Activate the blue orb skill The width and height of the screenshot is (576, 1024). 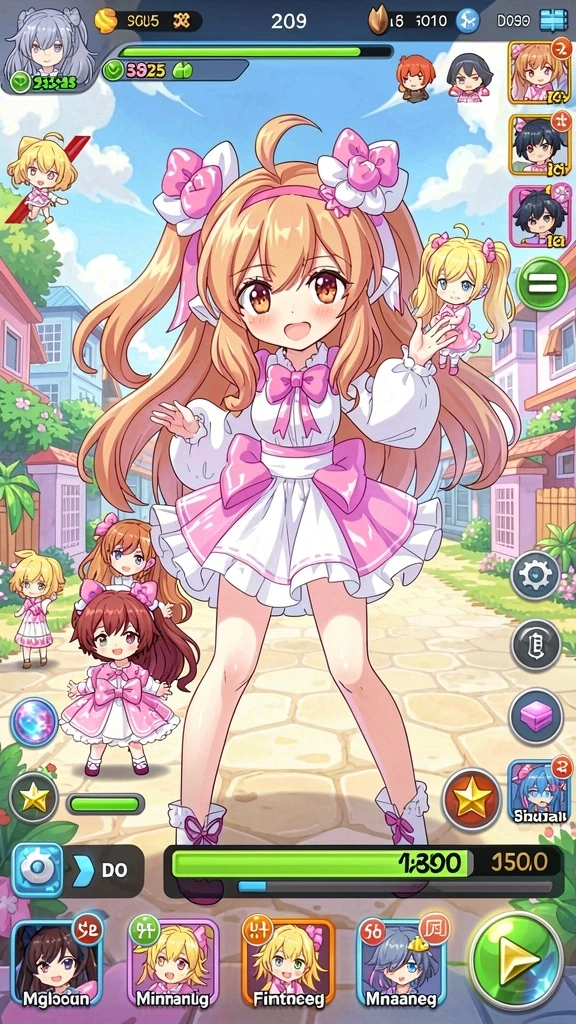34,722
